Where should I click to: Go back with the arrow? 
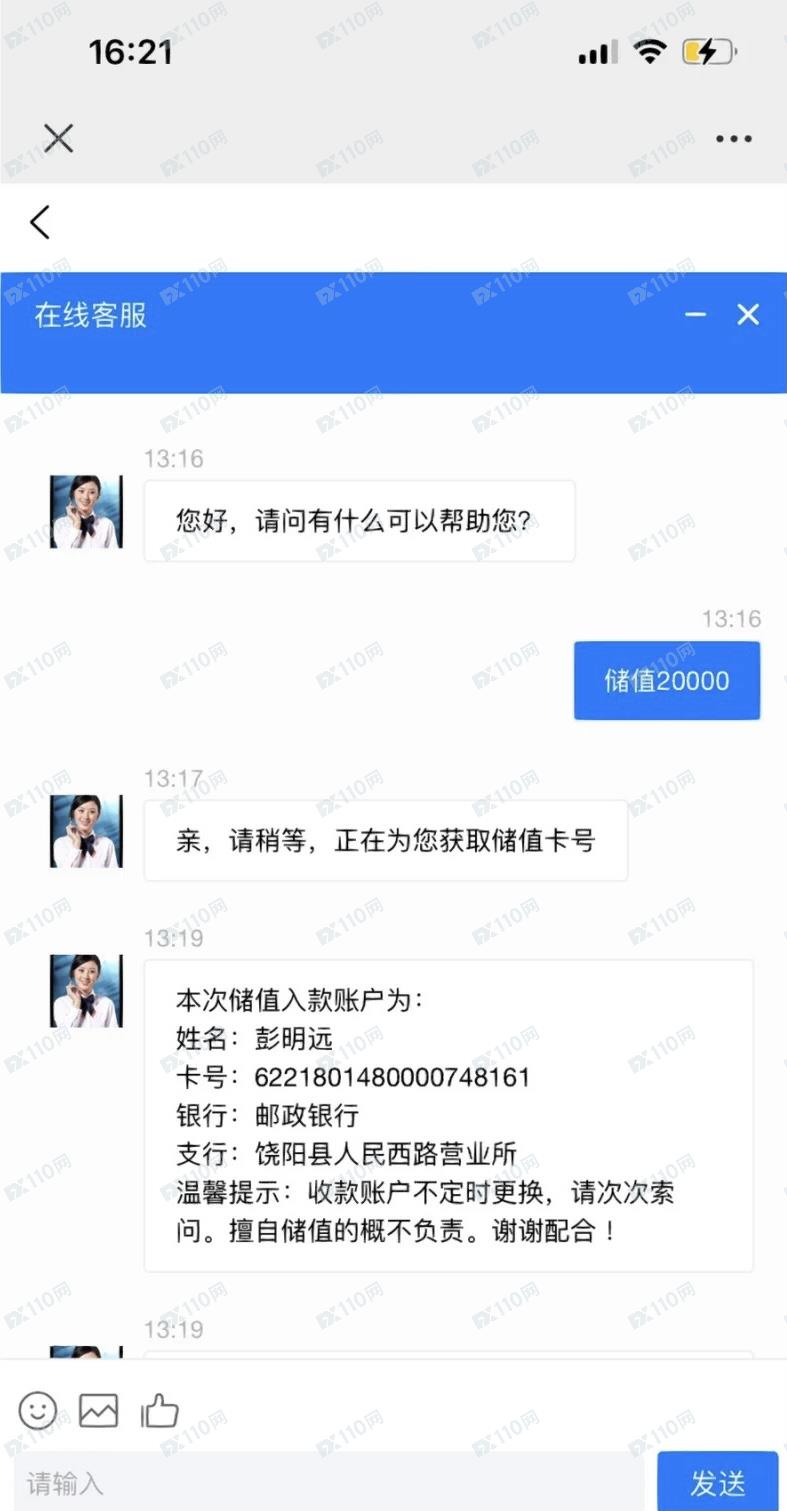40,222
